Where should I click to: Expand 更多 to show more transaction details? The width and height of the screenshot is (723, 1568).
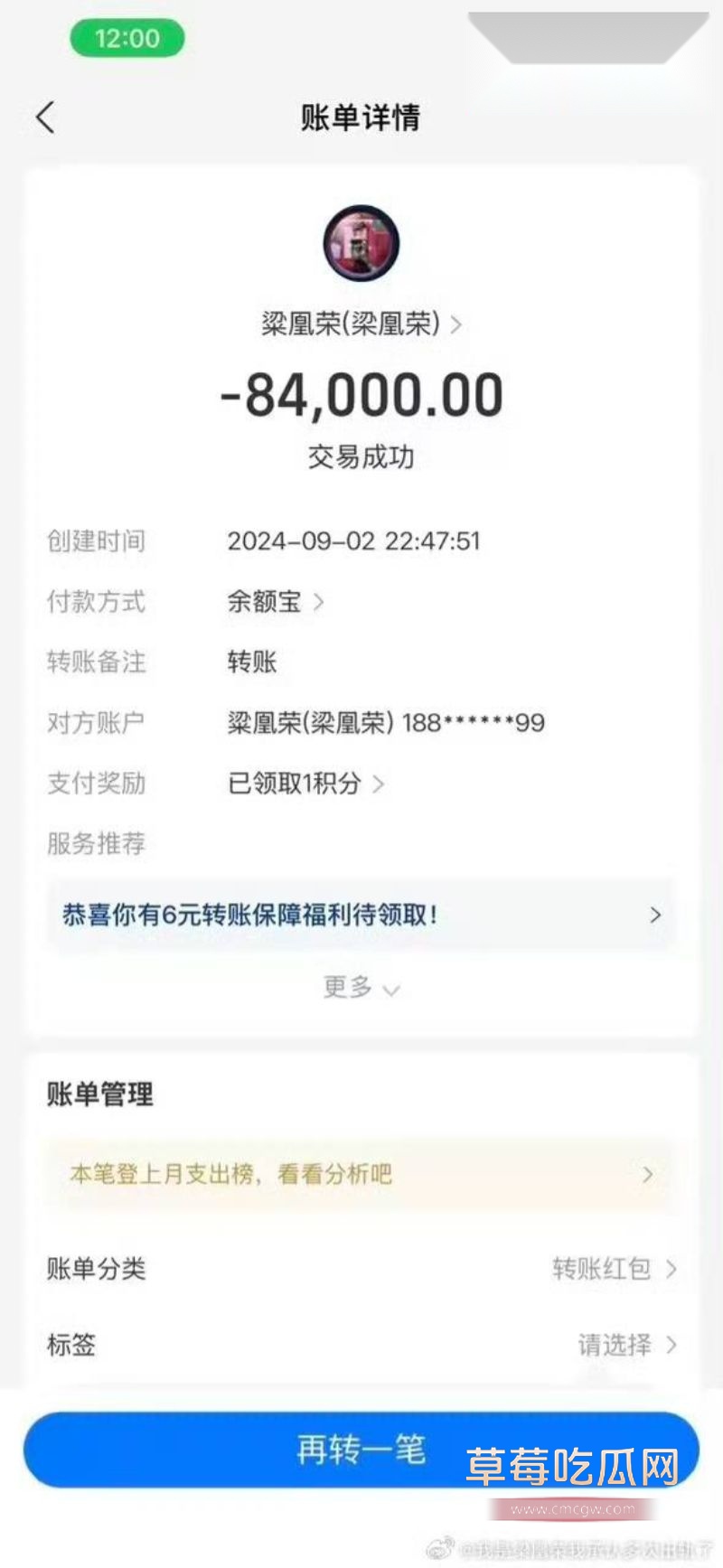[x=361, y=988]
